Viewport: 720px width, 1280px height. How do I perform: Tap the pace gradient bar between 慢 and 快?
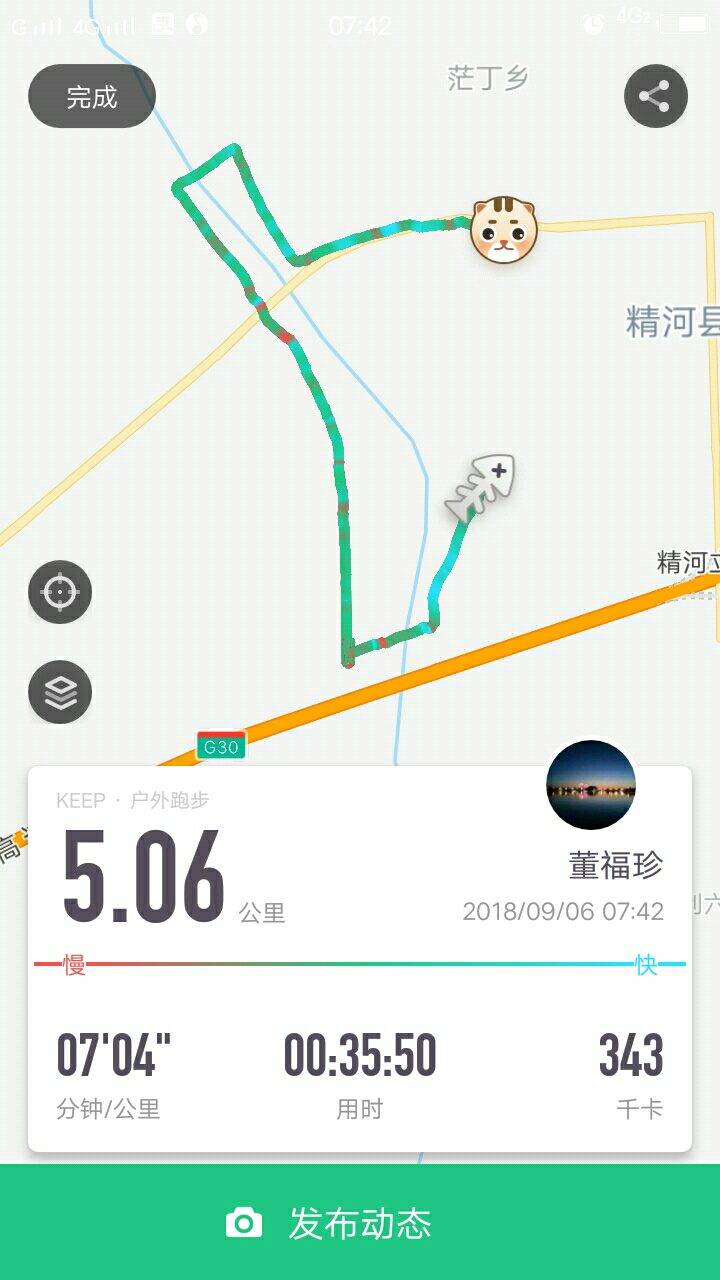coord(360,964)
